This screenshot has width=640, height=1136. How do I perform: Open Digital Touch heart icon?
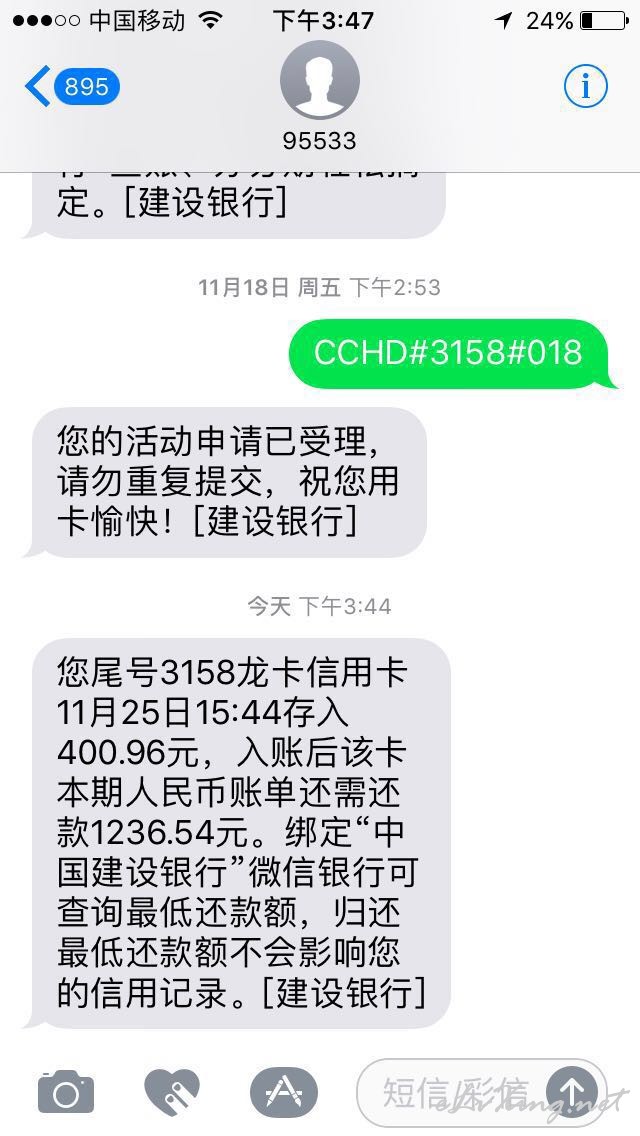[x=171, y=1091]
